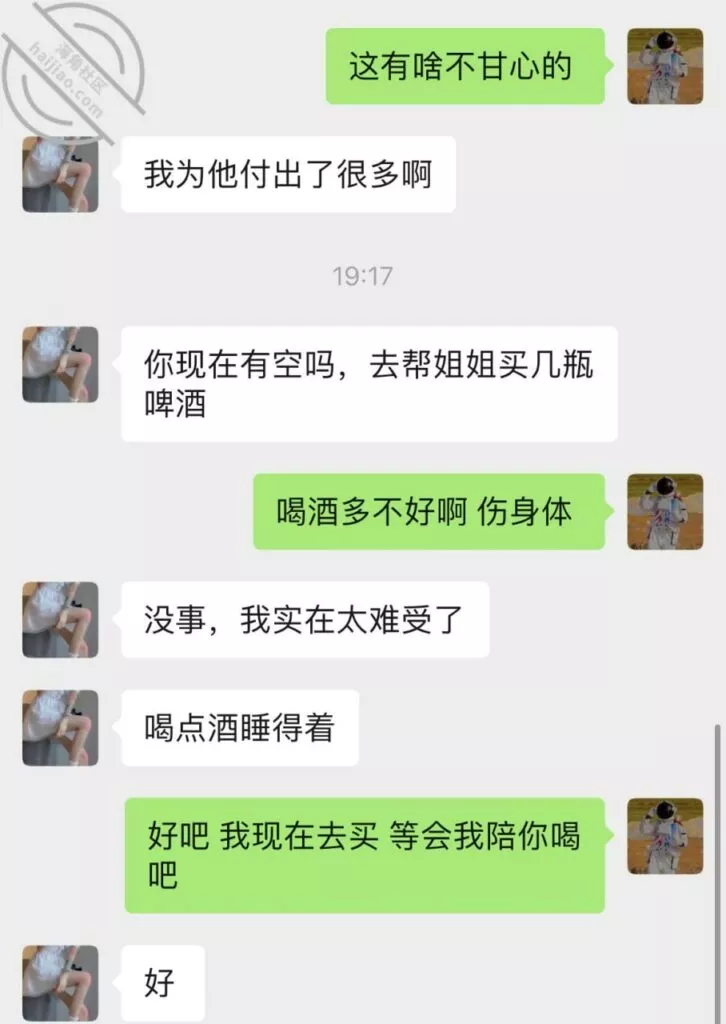
Task: Tap own avatar next to "好吧 我现在去买"
Action: pyautogui.click(x=665, y=835)
